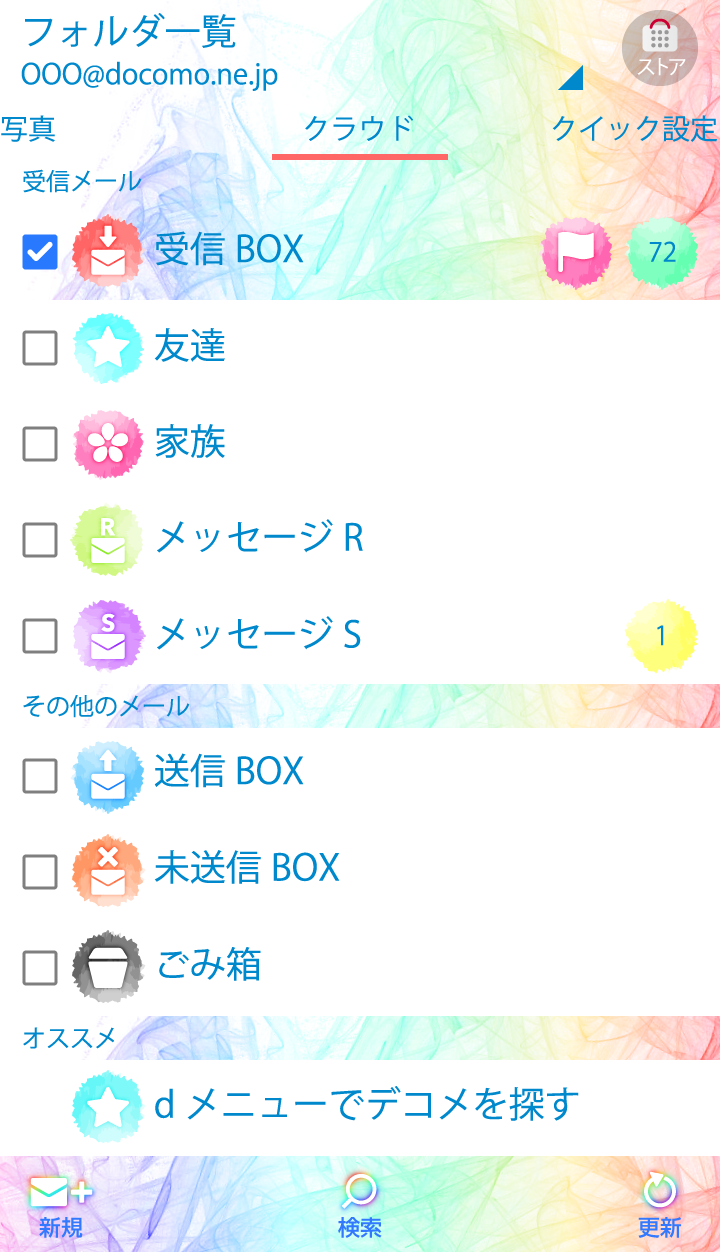Viewport: 720px width, 1252px height.
Task: Check the メッセージ R checkbox
Action: click(40, 540)
